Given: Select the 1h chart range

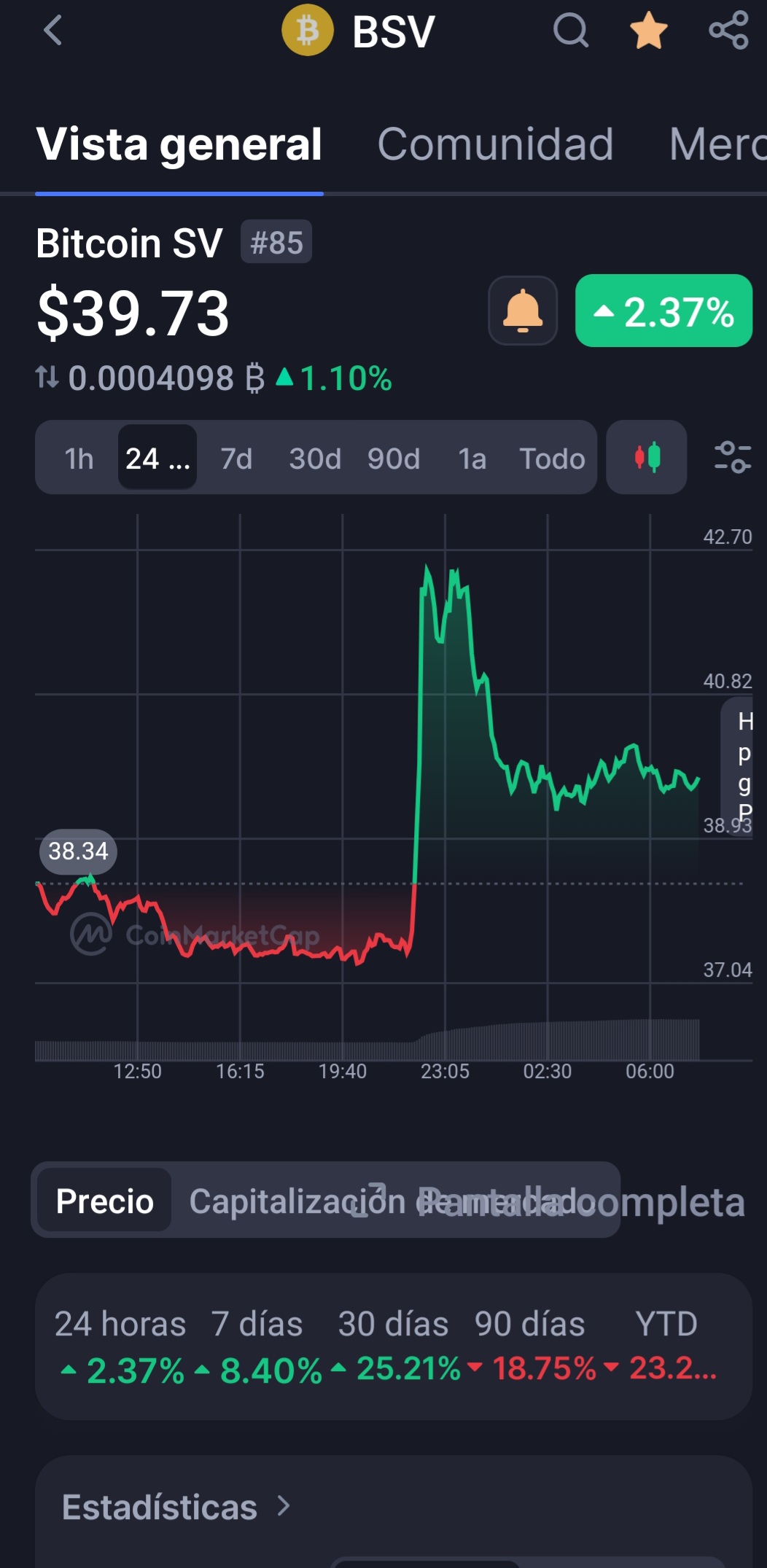Looking at the screenshot, I should point(79,459).
